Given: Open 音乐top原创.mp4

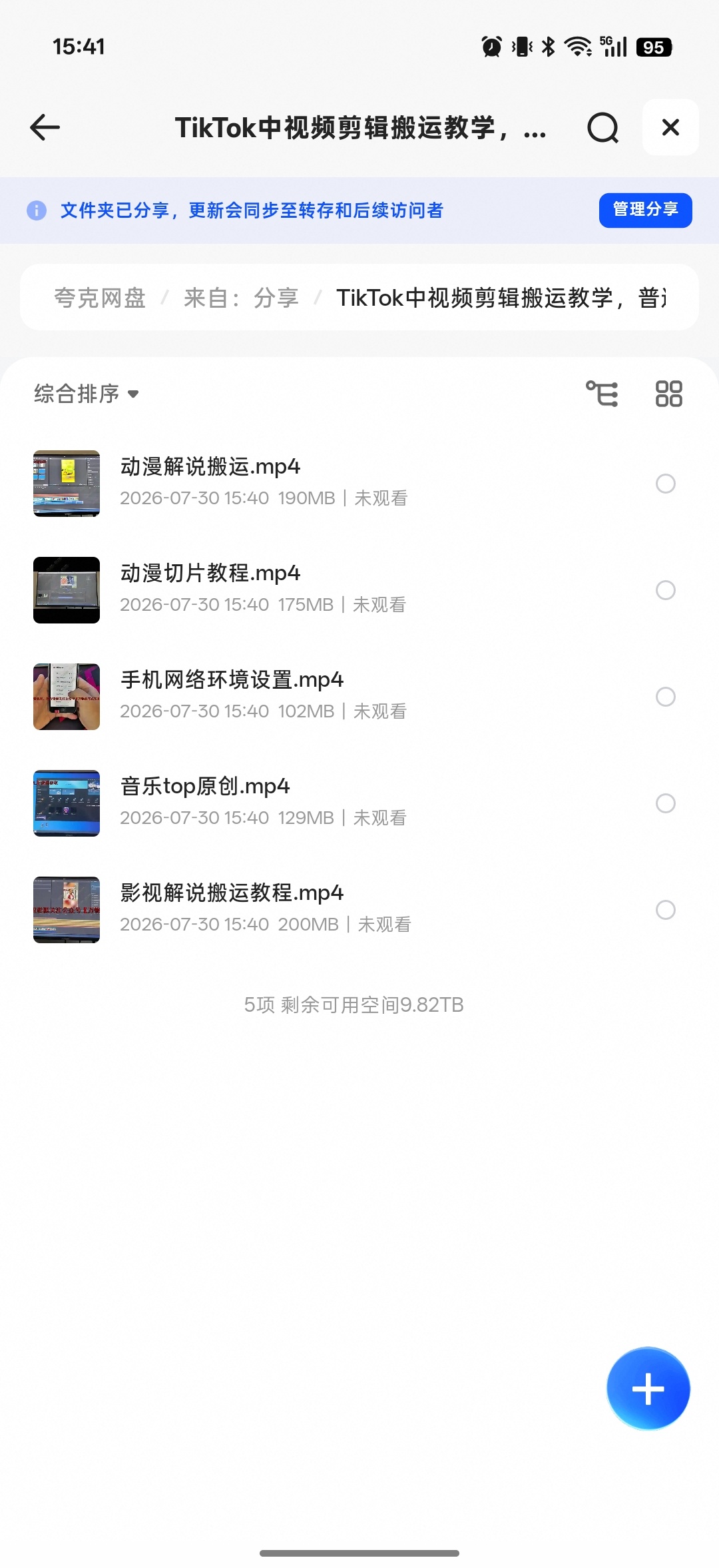Looking at the screenshot, I should click(x=333, y=803).
